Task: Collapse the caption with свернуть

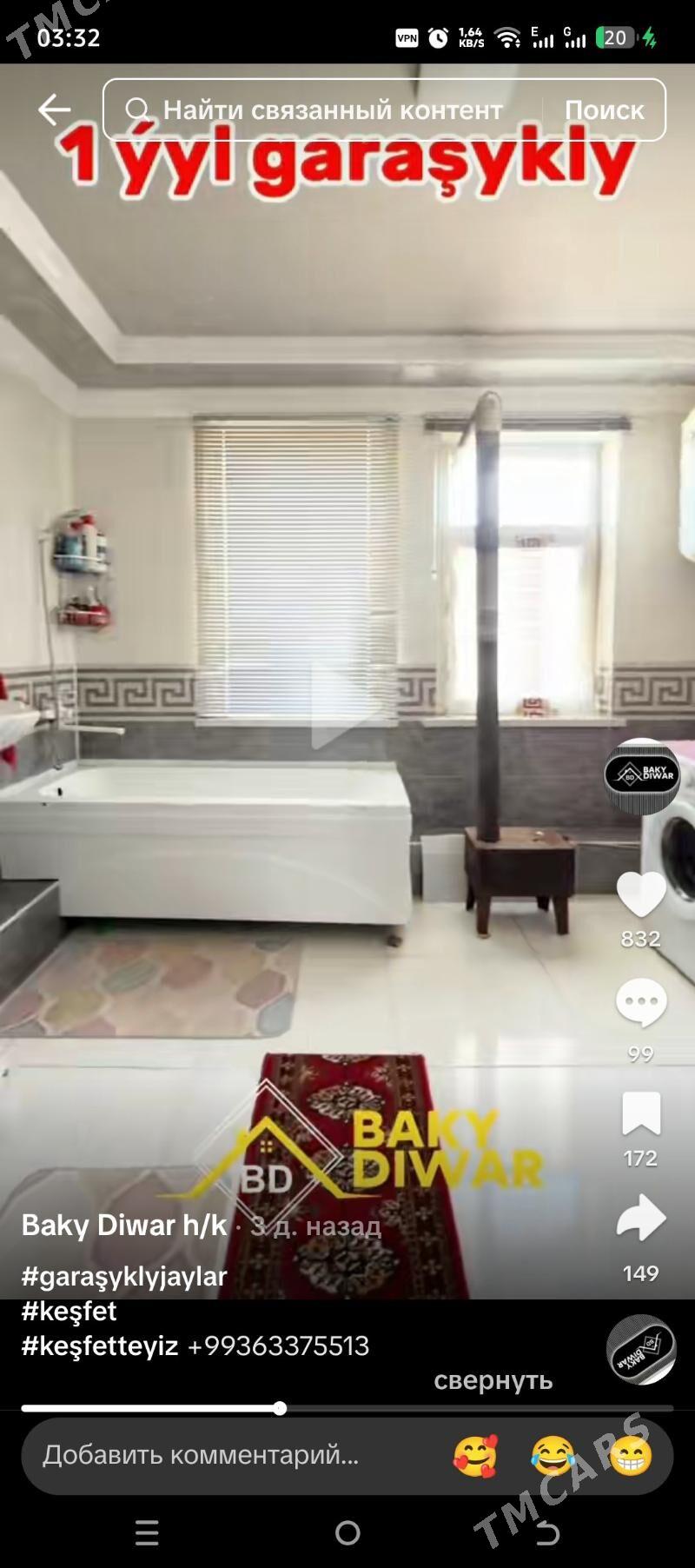Action: 493,1380
